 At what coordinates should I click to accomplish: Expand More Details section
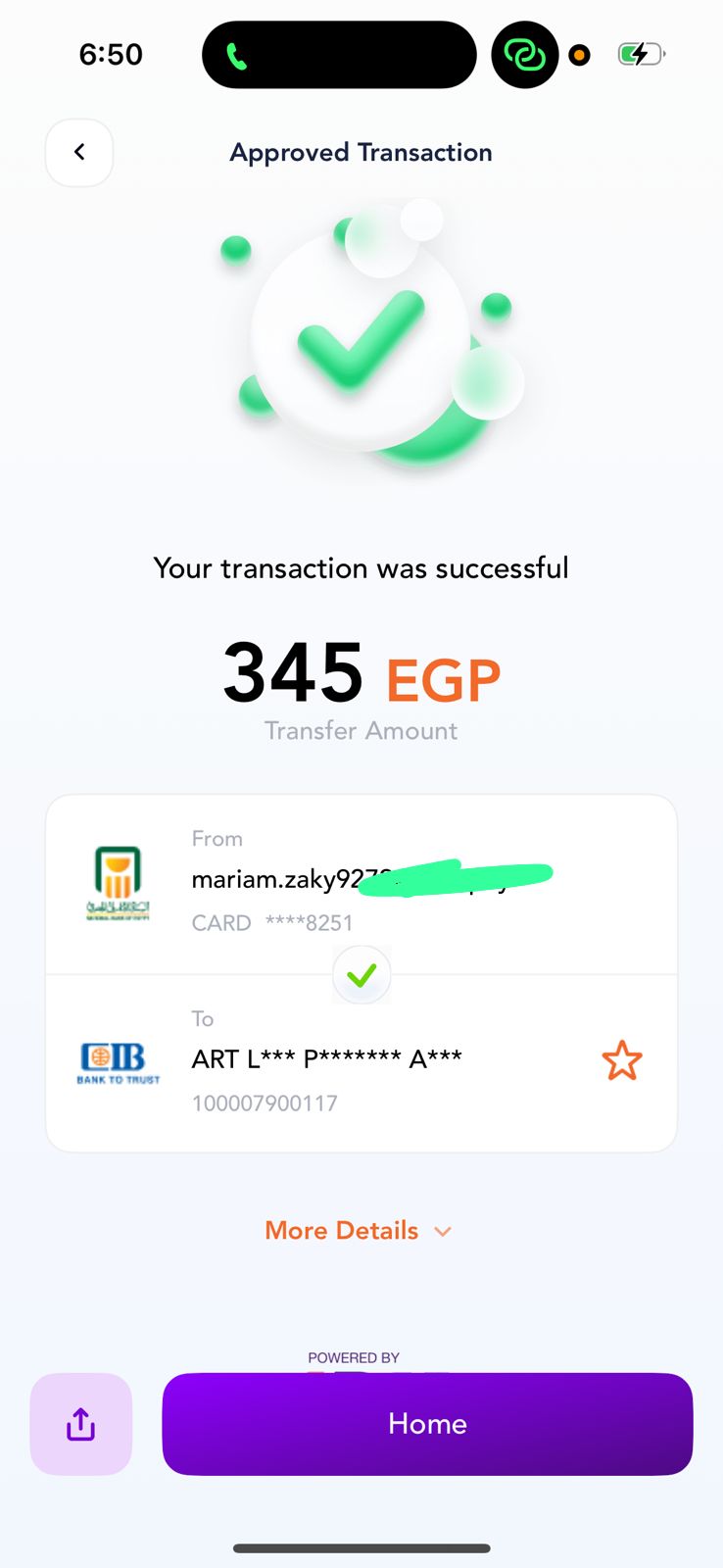(x=359, y=1231)
